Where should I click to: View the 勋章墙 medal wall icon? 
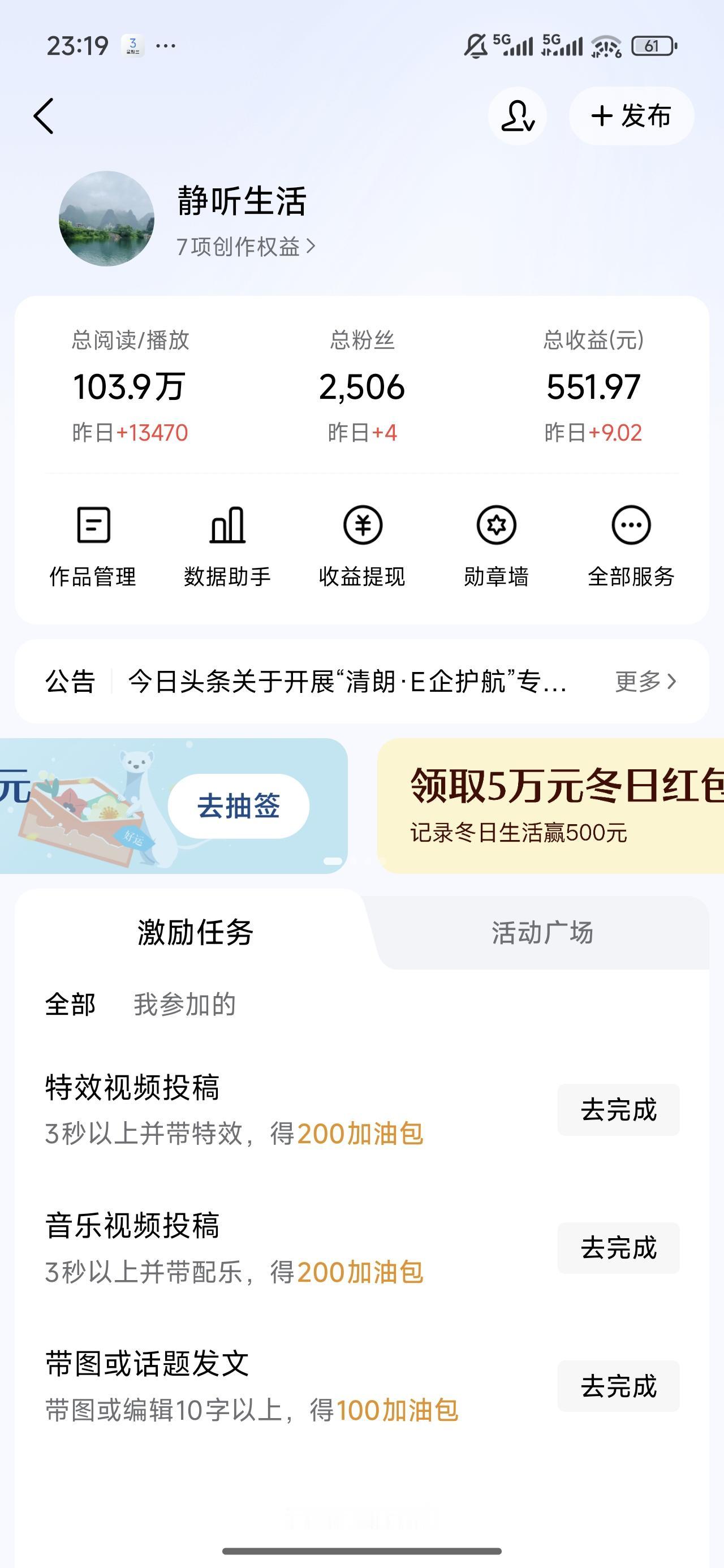[x=496, y=546]
